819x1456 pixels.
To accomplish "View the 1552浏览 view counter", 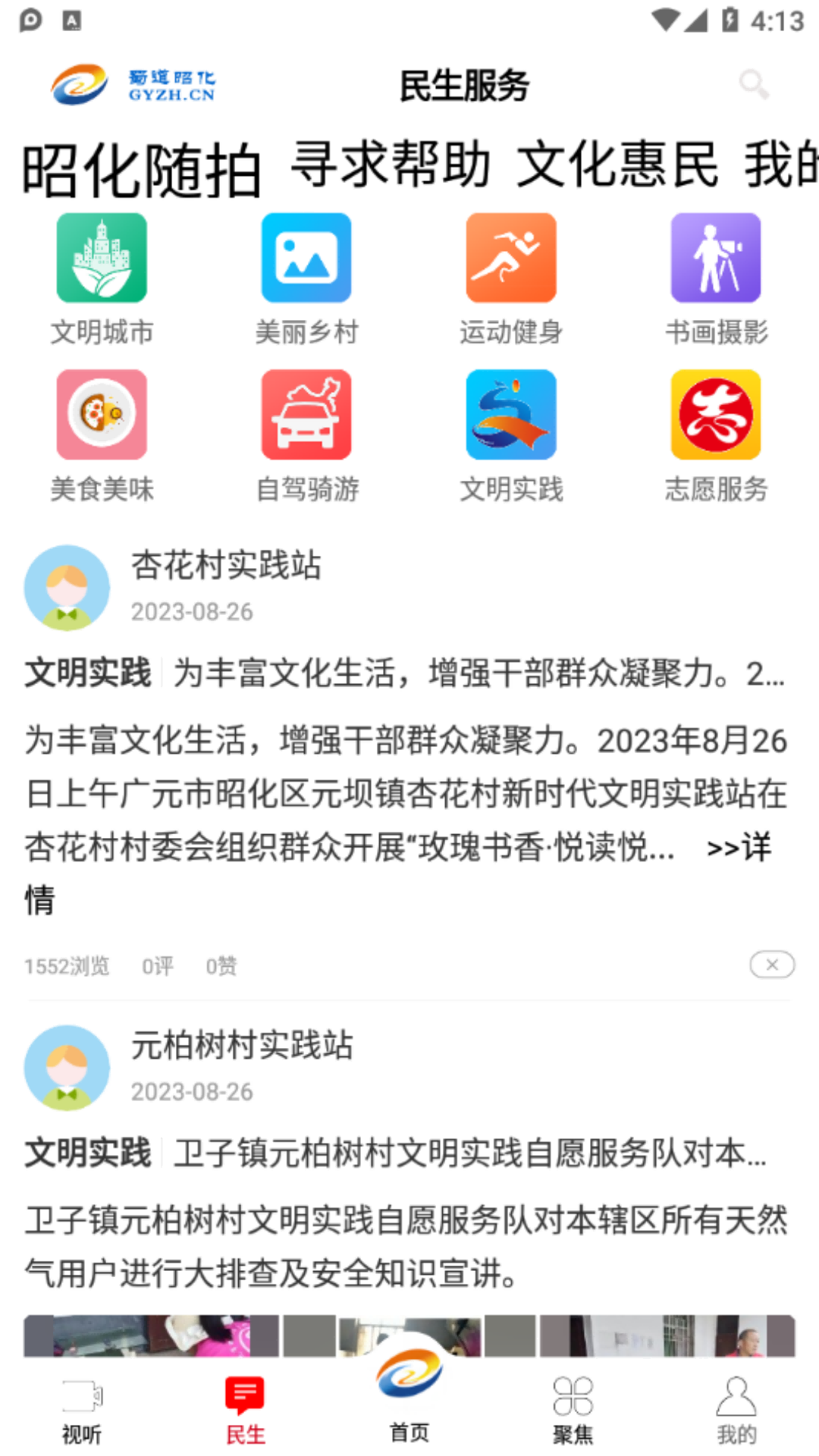I will pos(67,965).
